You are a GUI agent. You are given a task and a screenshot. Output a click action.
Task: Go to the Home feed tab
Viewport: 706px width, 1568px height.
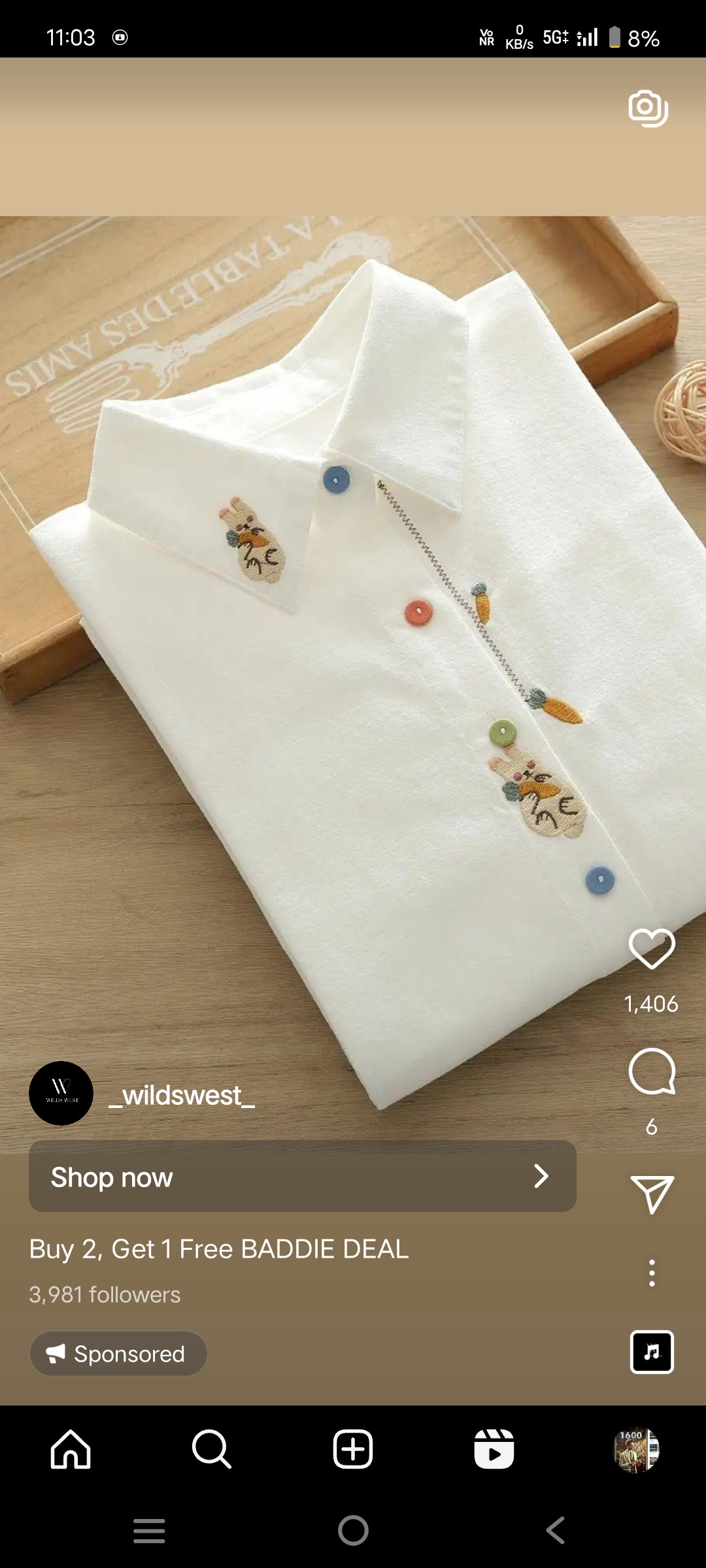pos(71,1449)
